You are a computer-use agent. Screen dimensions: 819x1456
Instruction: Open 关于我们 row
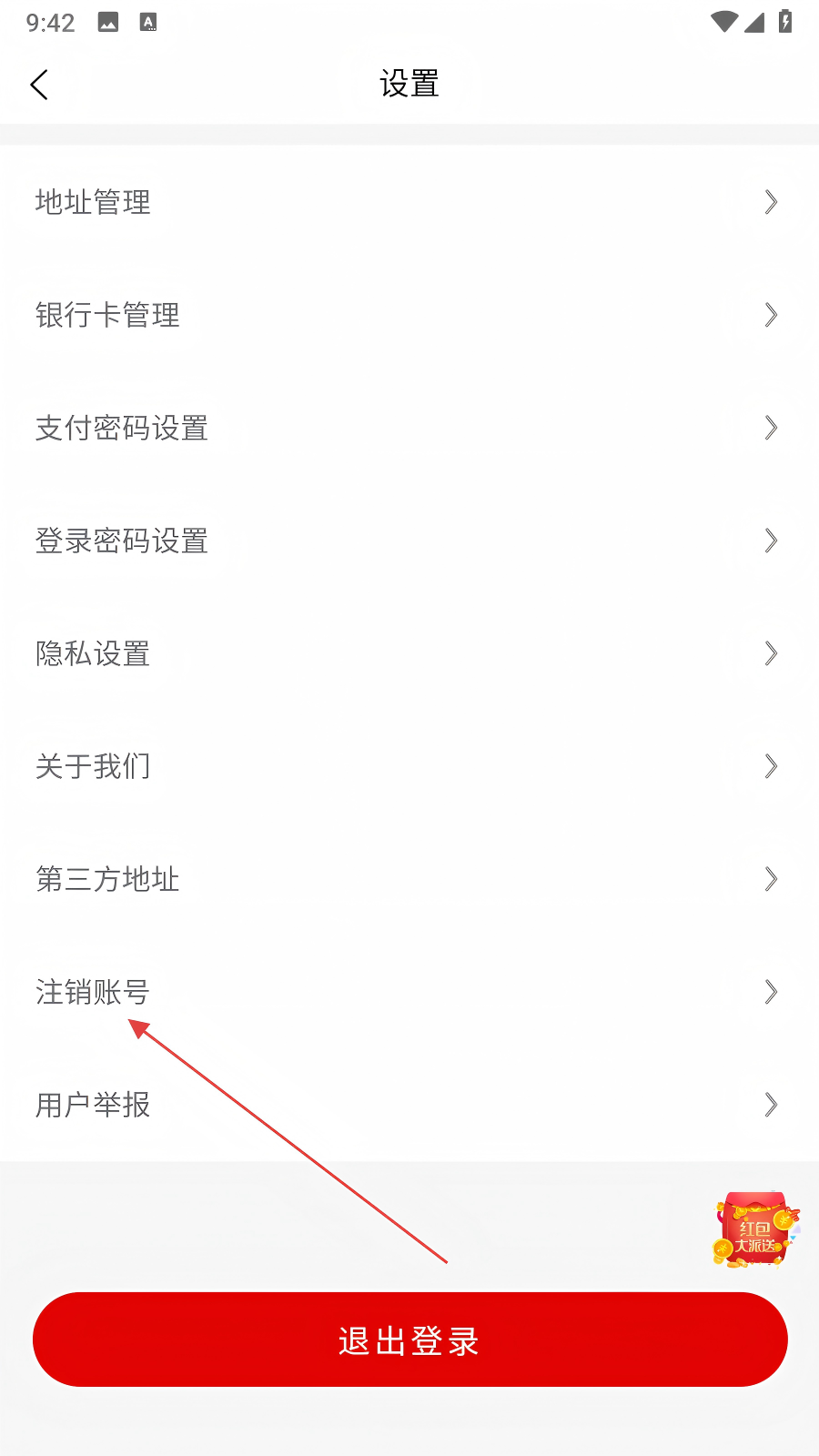click(409, 766)
